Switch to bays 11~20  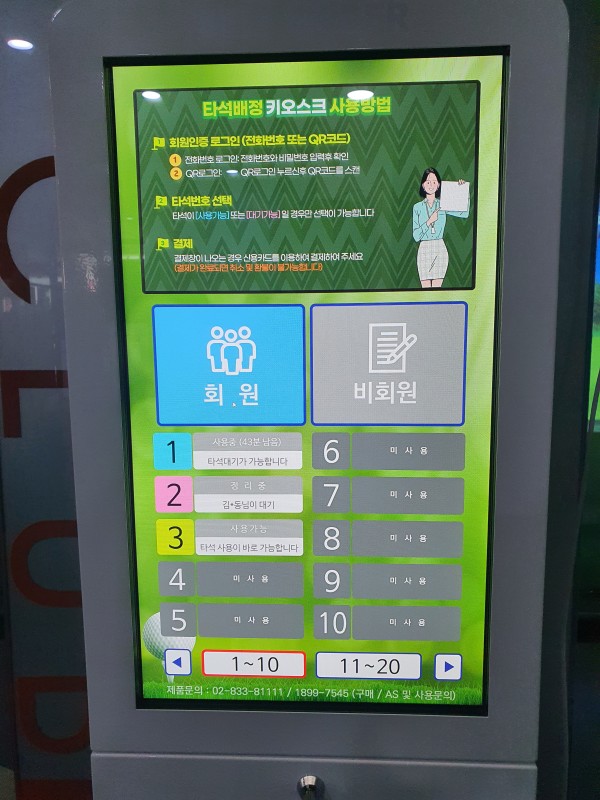point(368,666)
